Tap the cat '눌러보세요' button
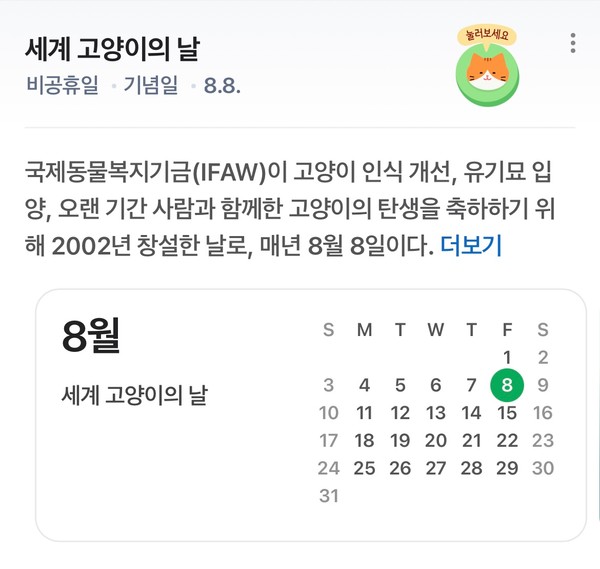 487,68
